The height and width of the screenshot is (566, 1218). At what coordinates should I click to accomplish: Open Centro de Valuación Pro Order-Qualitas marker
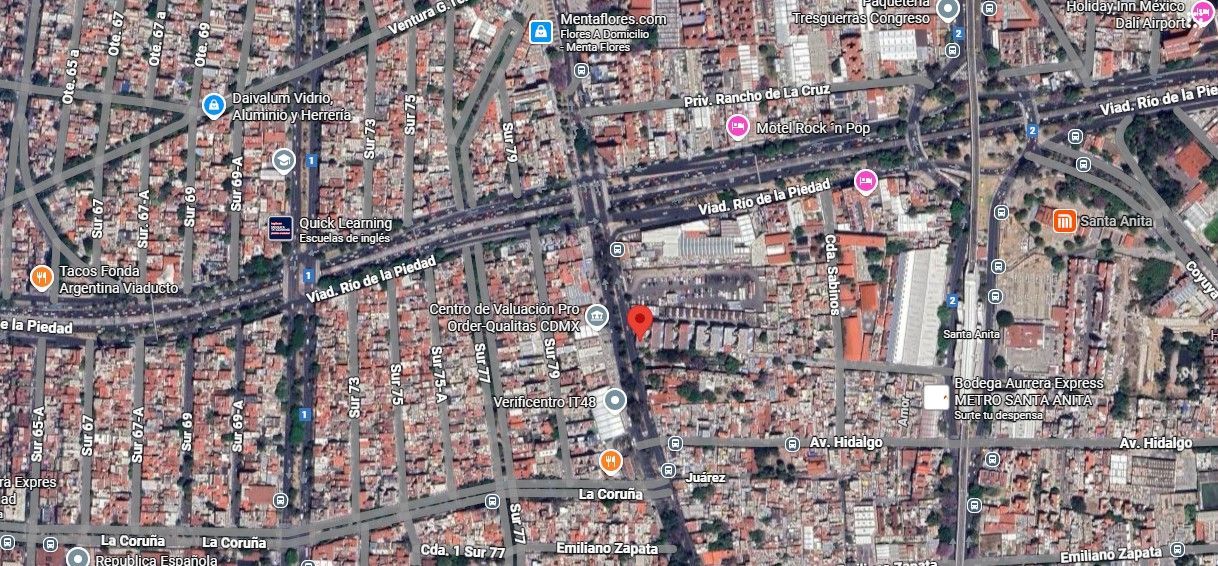pos(597,317)
